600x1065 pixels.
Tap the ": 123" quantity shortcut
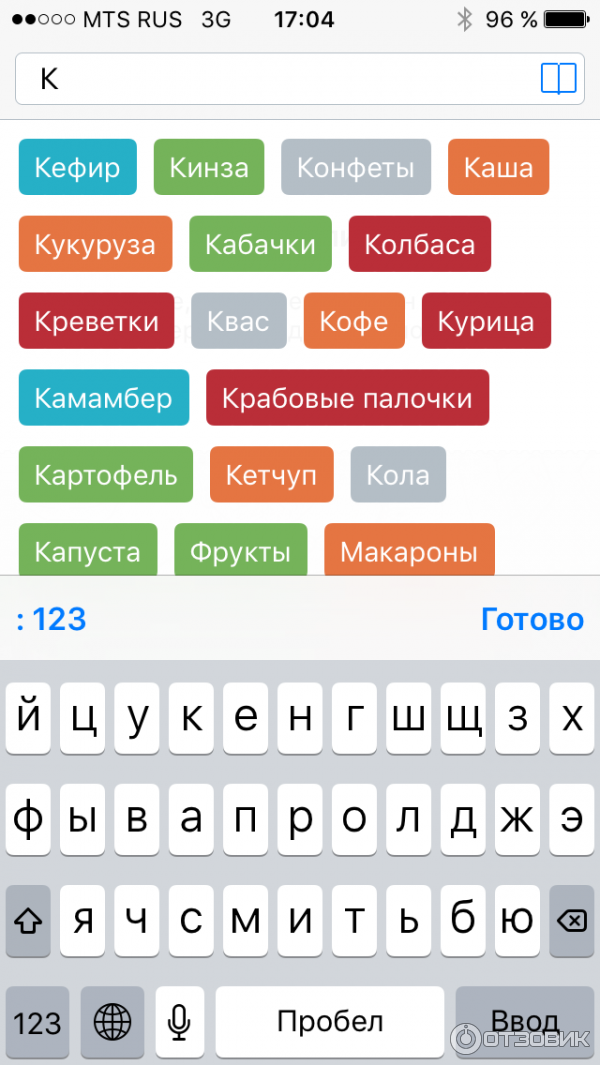(x=51, y=619)
